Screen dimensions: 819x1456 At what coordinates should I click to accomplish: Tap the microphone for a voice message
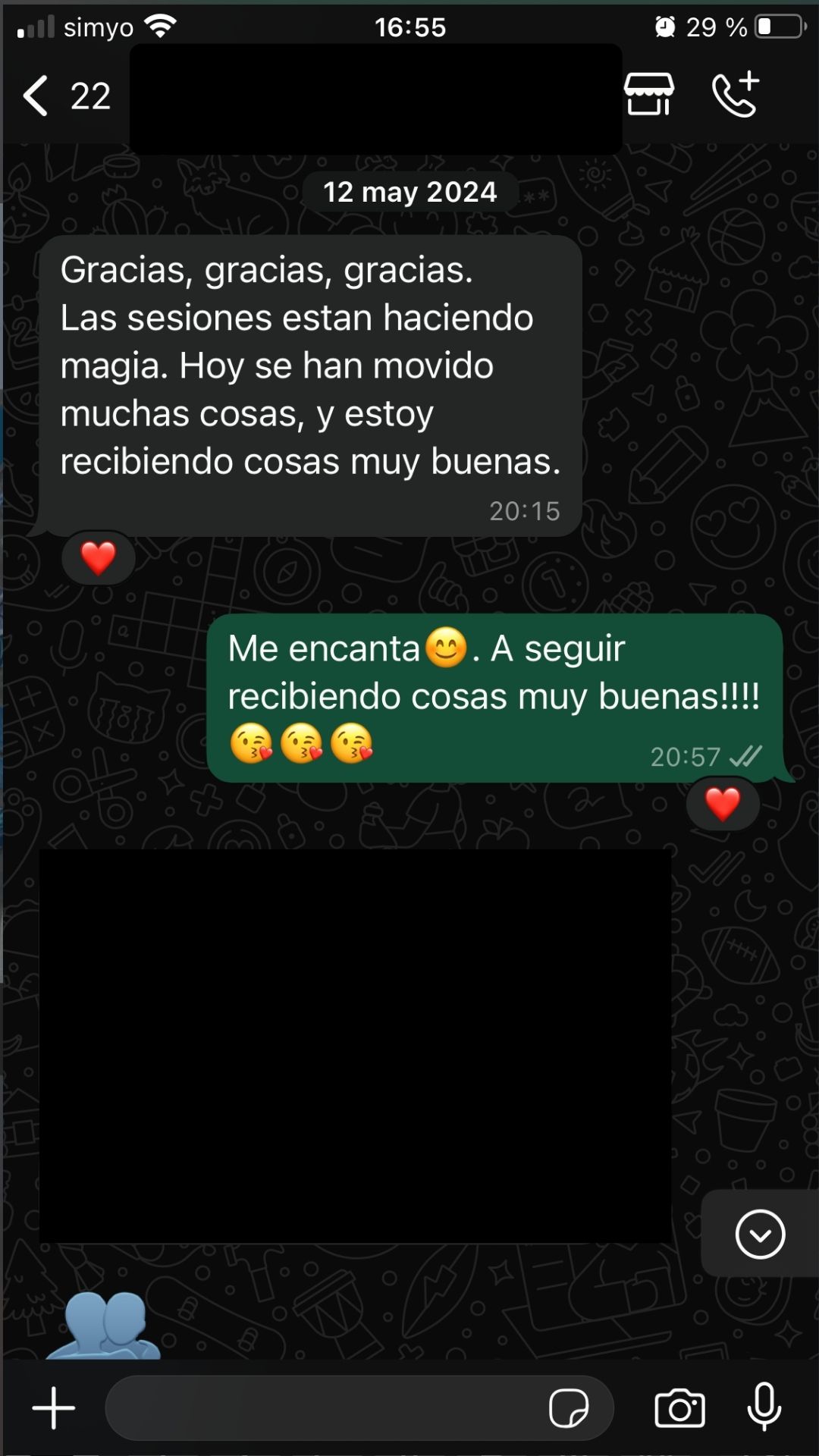[764, 1407]
